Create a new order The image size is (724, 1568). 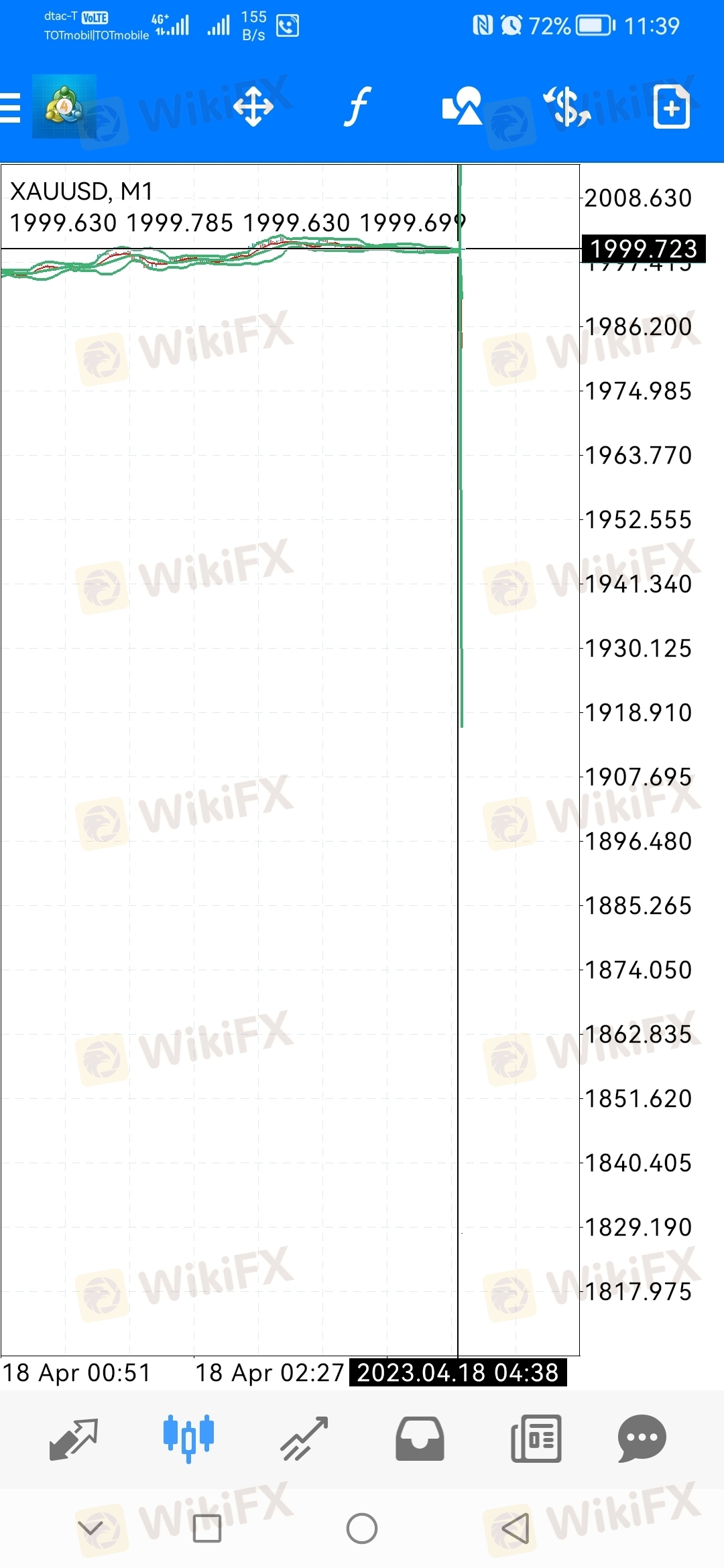[x=672, y=107]
